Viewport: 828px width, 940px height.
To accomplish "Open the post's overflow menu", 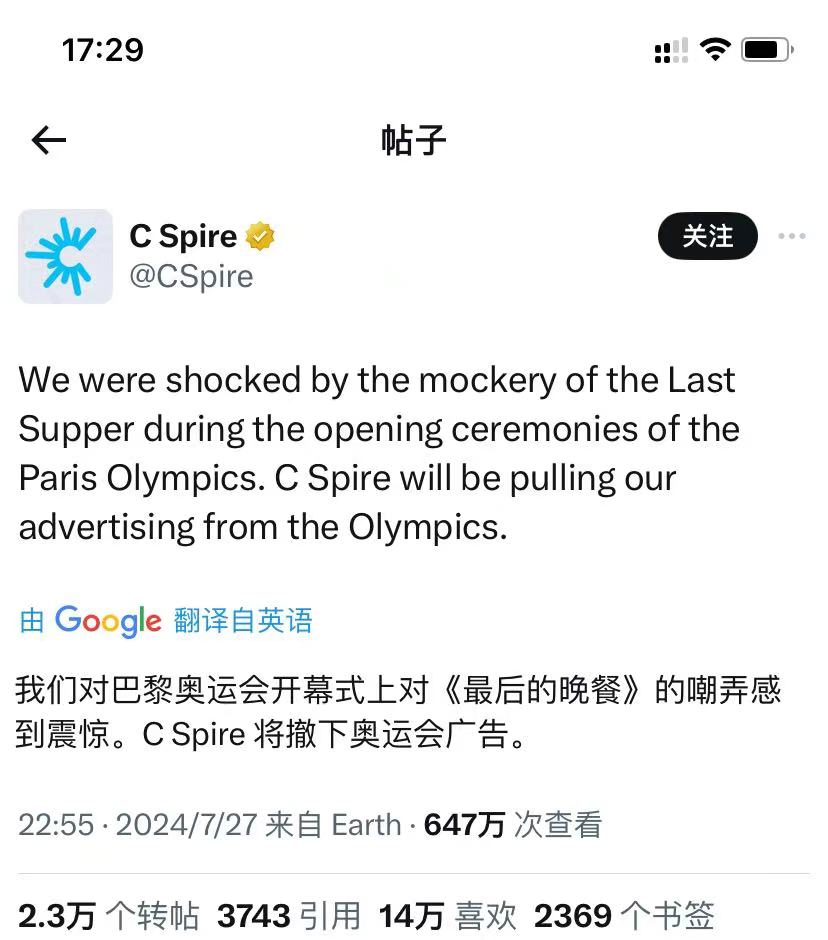I will point(791,237).
